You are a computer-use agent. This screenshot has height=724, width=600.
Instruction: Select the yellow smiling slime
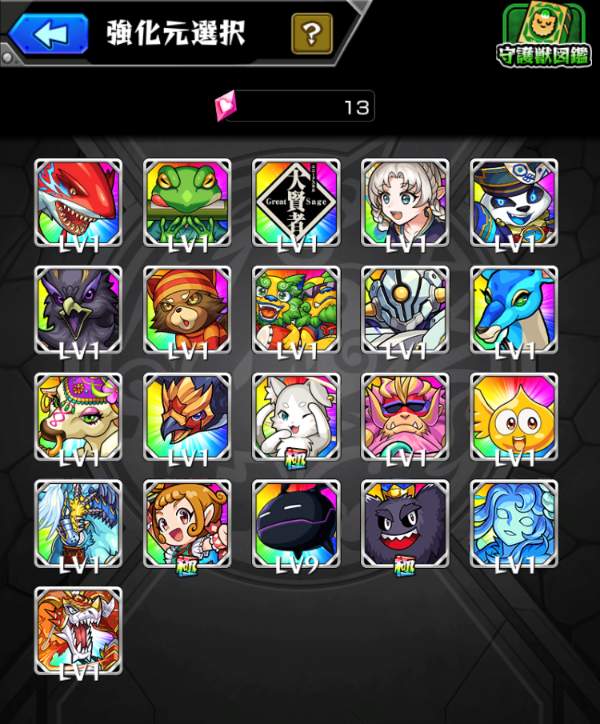pos(514,416)
